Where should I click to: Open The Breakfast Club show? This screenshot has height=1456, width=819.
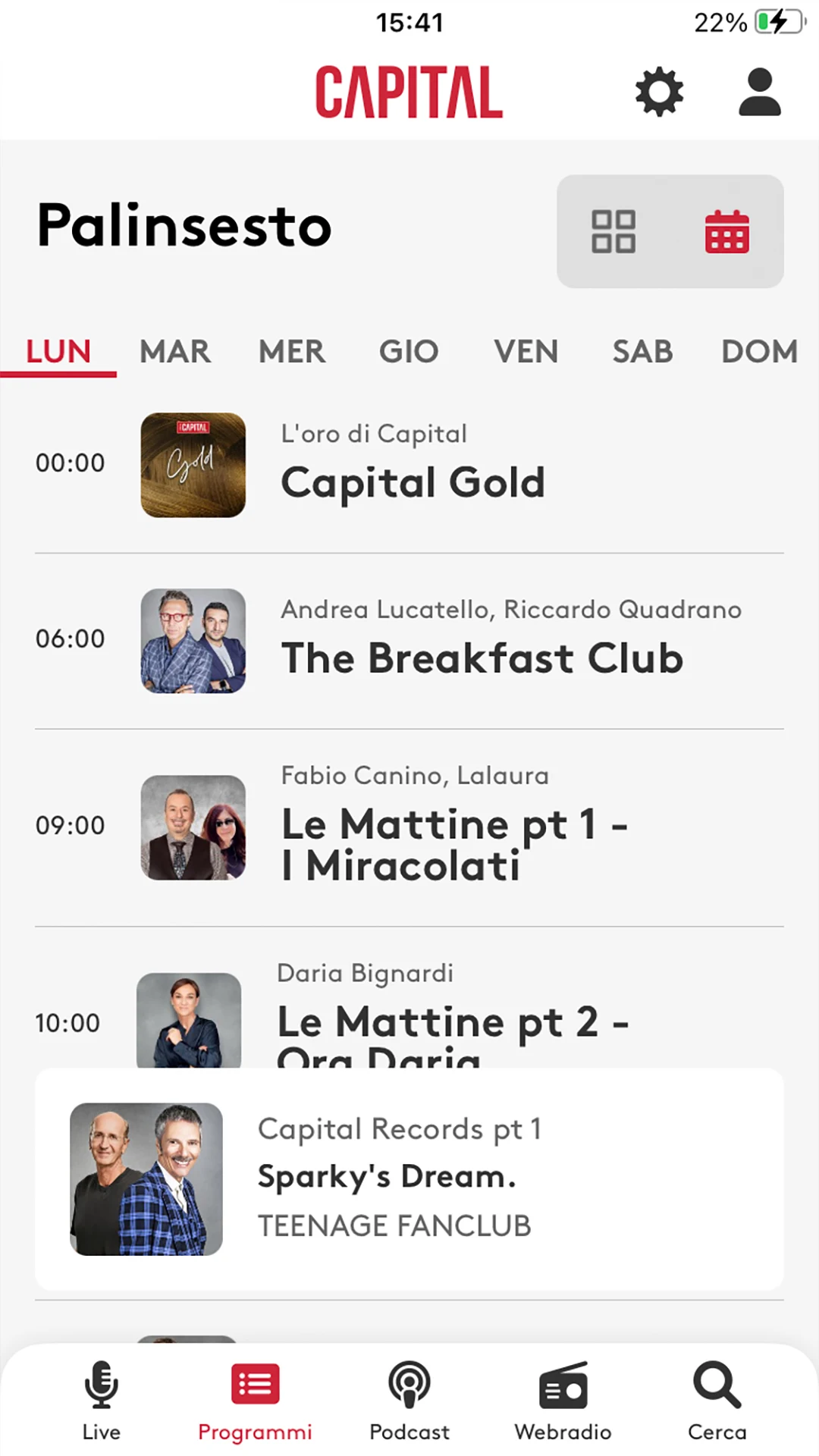pyautogui.click(x=482, y=642)
